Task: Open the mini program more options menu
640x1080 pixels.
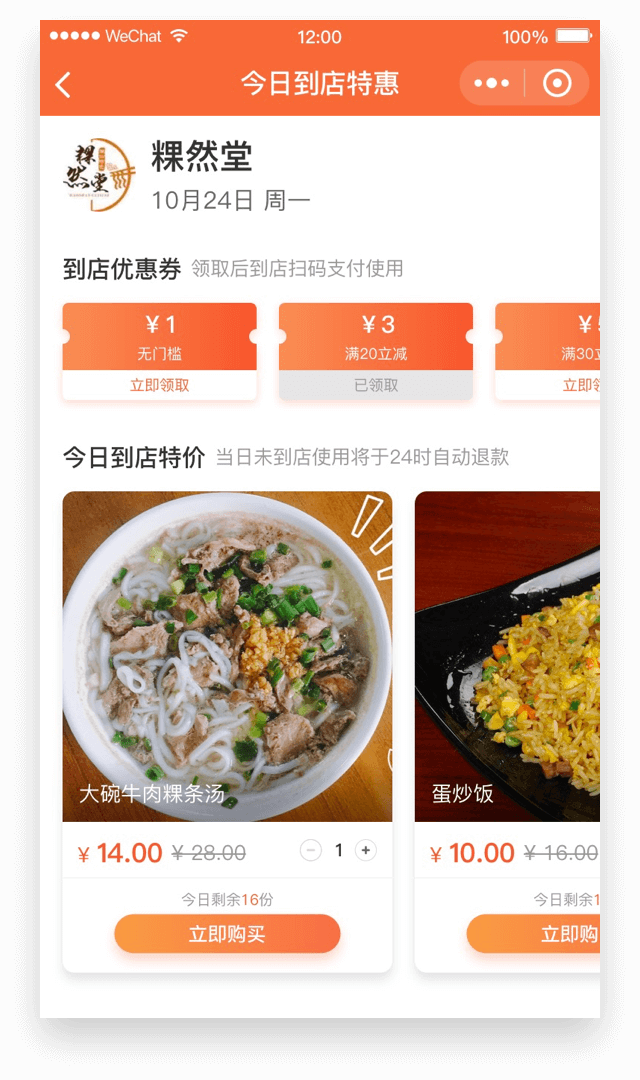Action: pyautogui.click(x=491, y=84)
